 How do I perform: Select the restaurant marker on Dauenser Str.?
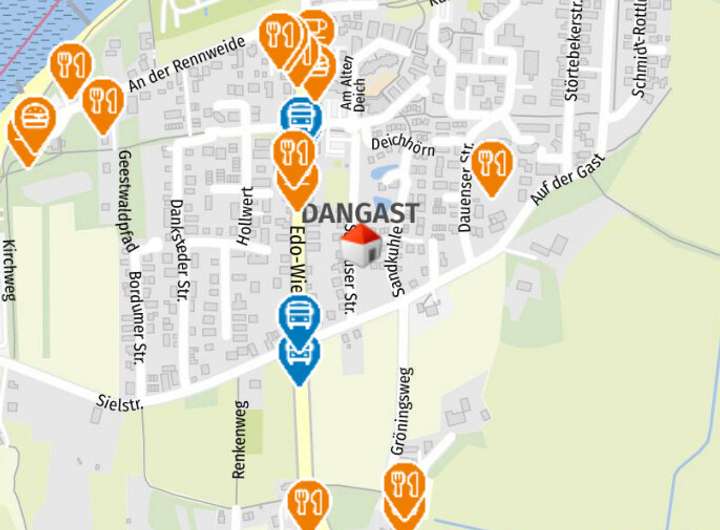click(x=492, y=163)
